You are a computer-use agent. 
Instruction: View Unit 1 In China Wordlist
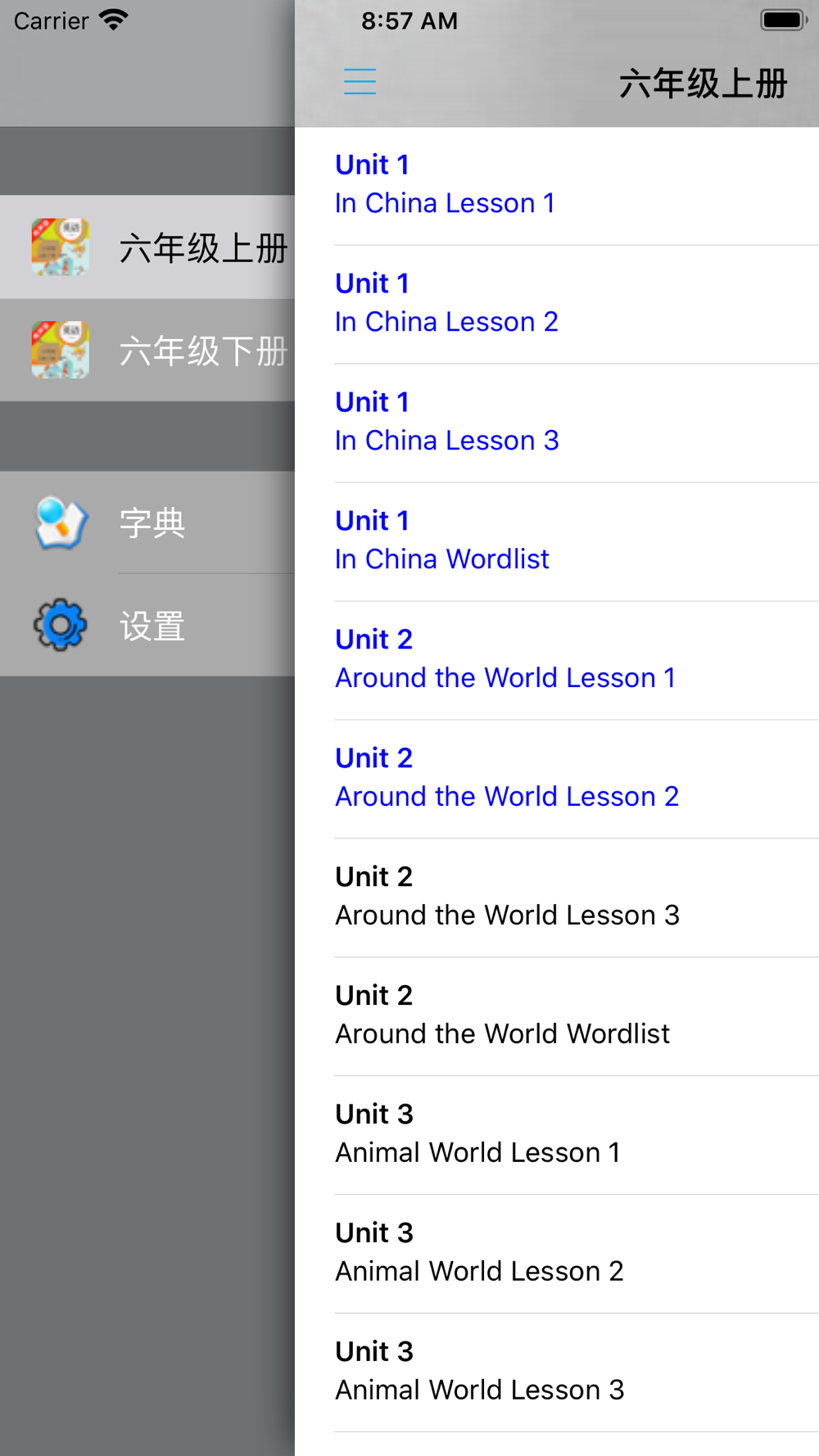point(557,542)
